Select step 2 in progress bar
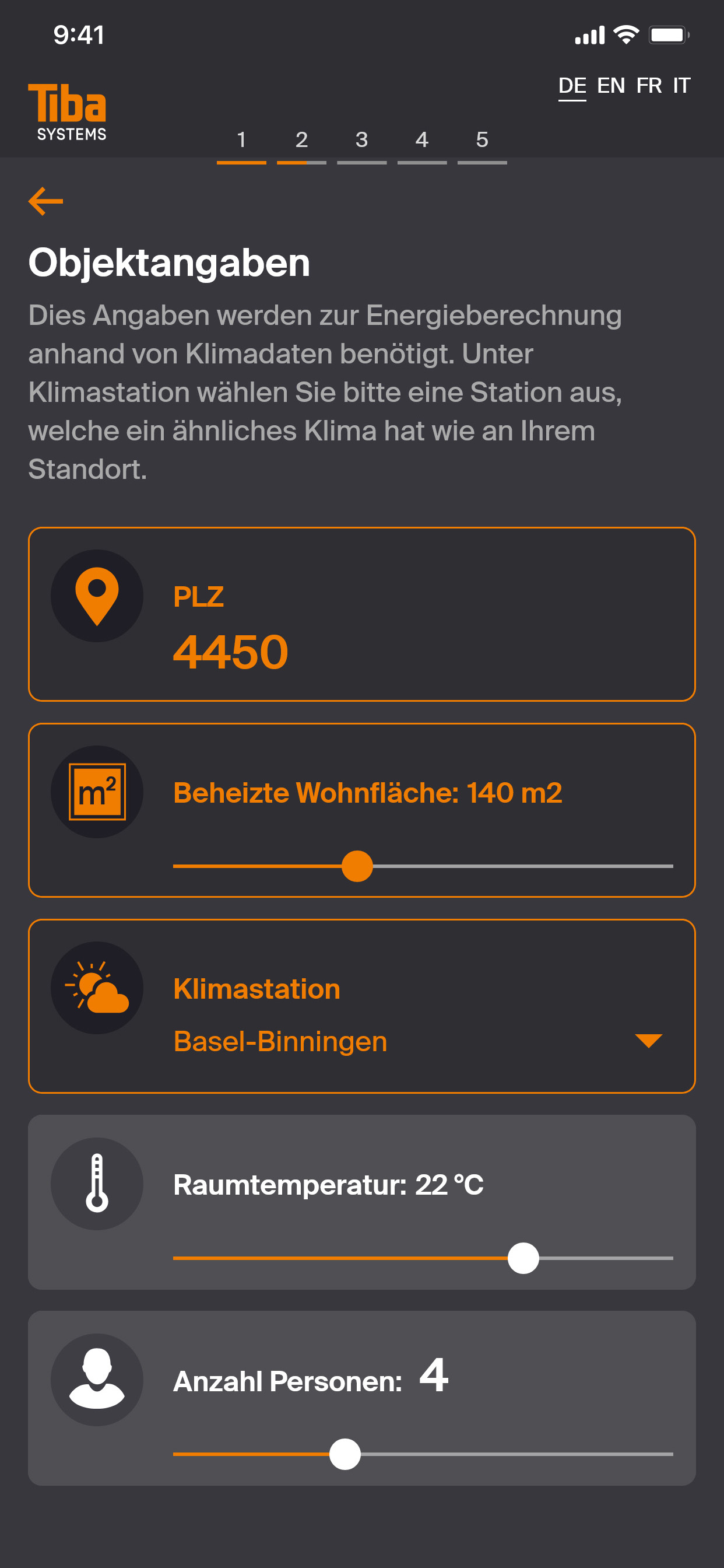Viewport: 724px width, 1568px height. click(x=301, y=142)
